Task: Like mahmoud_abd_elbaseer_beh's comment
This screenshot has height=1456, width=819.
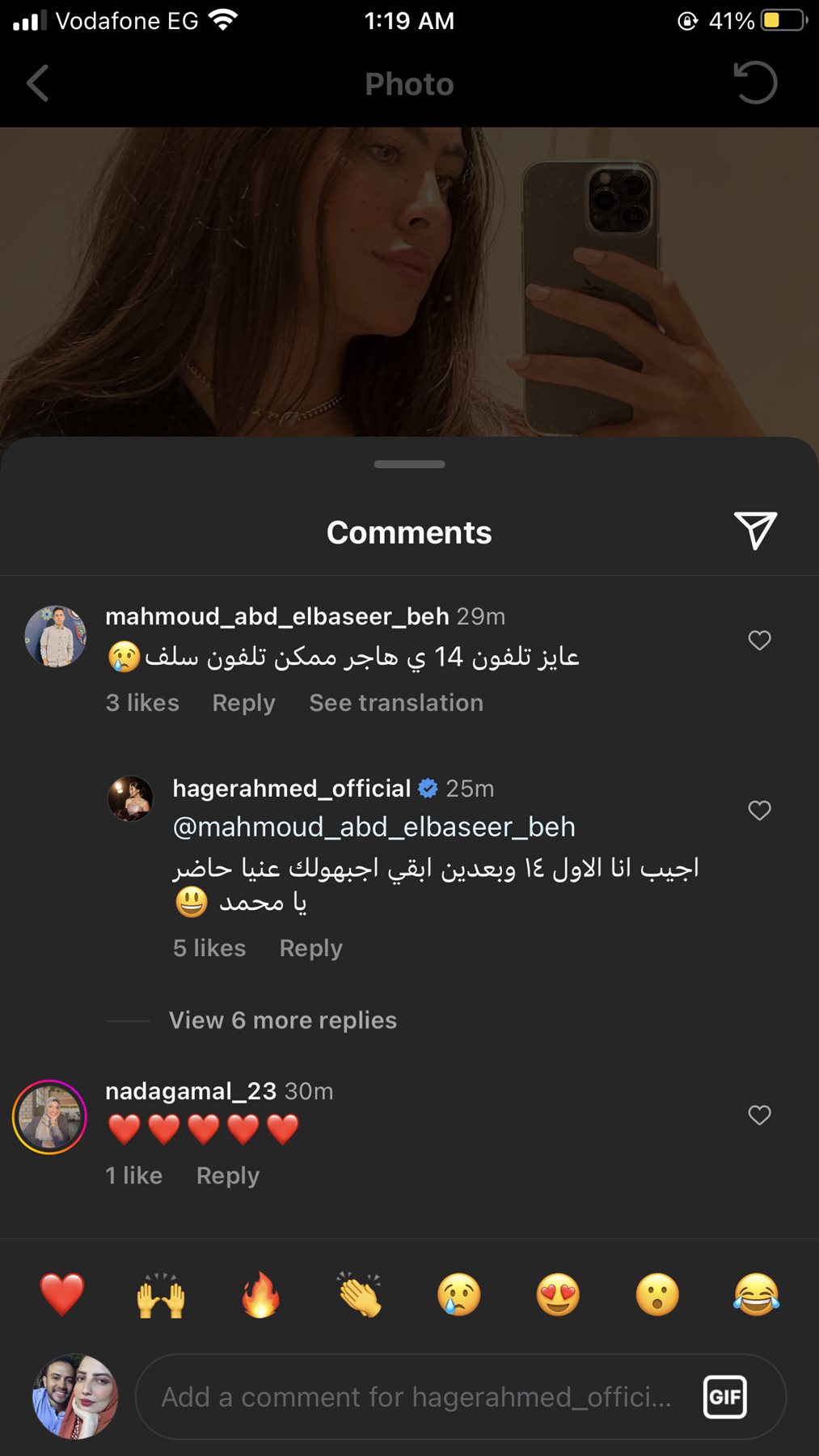Action: (759, 641)
